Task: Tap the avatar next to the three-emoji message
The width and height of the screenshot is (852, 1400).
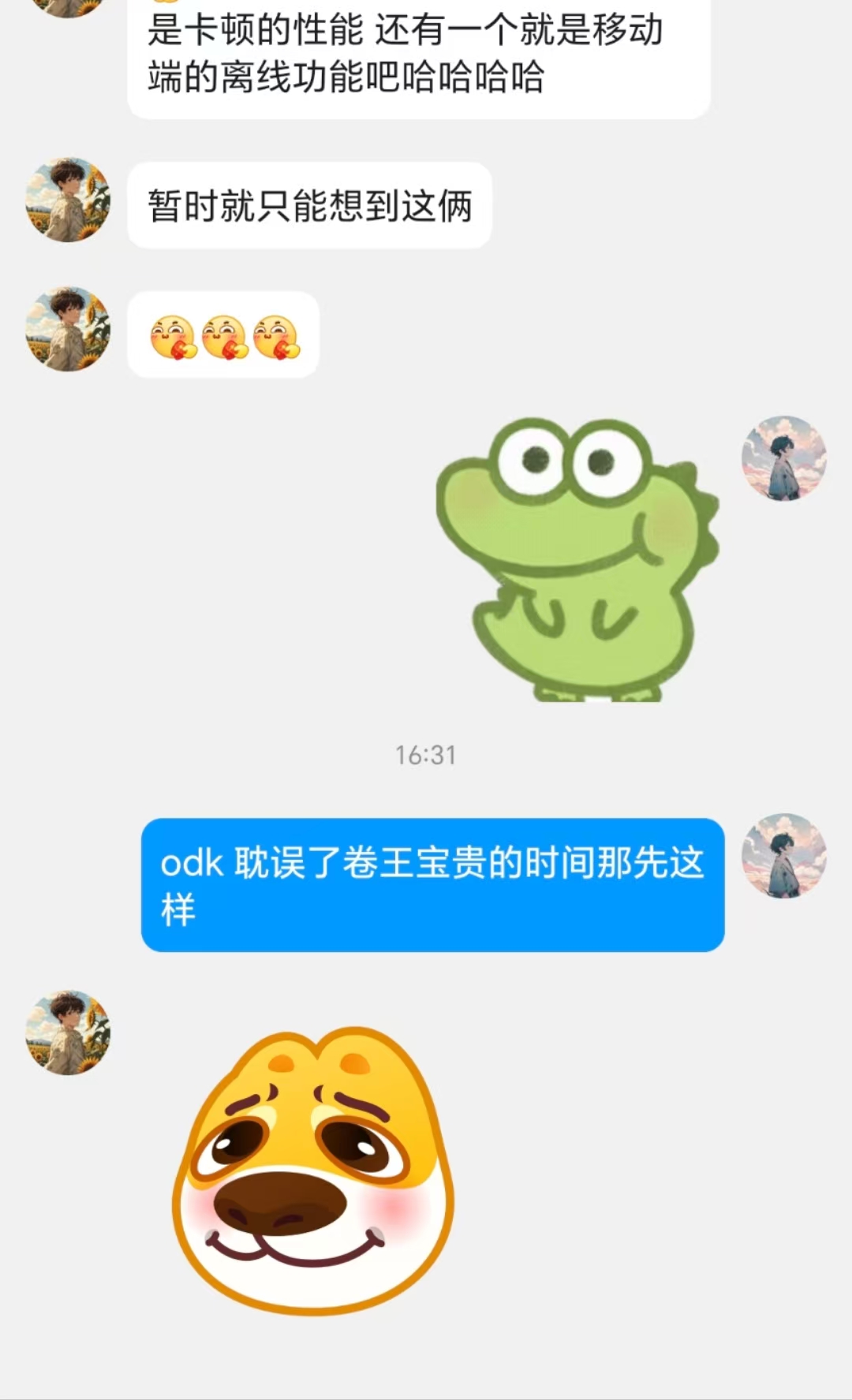Action: pos(68,329)
